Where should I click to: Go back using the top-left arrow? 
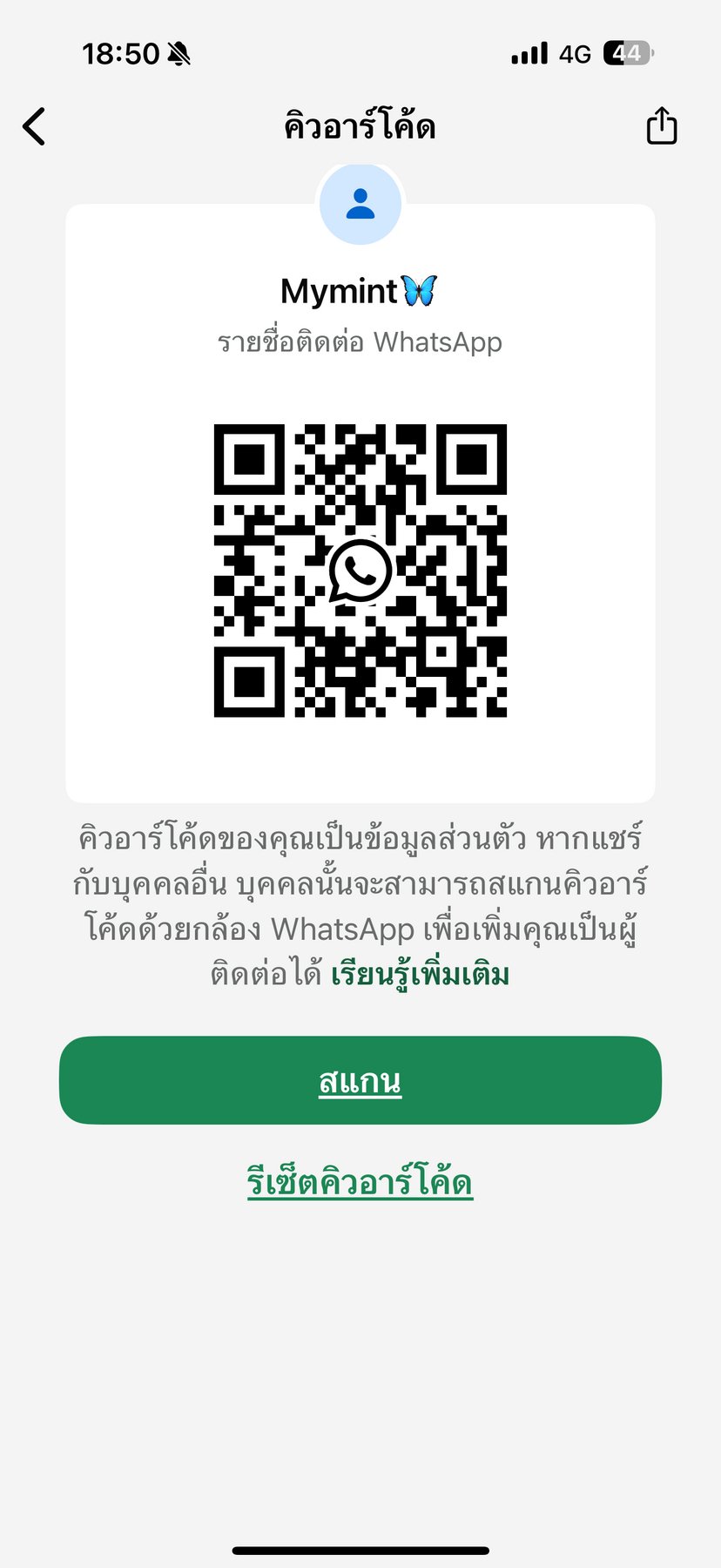(34, 127)
